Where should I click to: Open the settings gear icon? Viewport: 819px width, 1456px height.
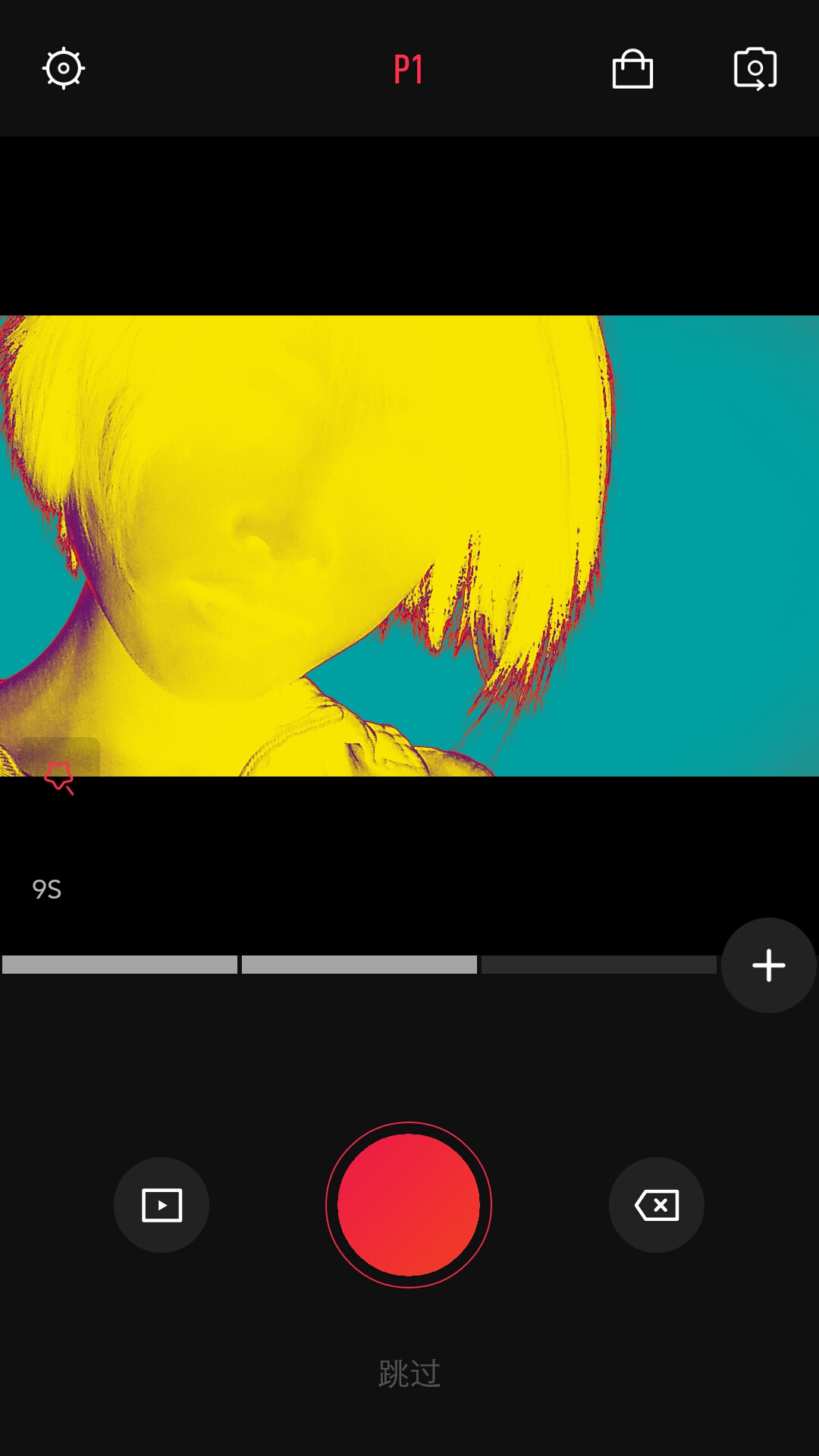[63, 69]
